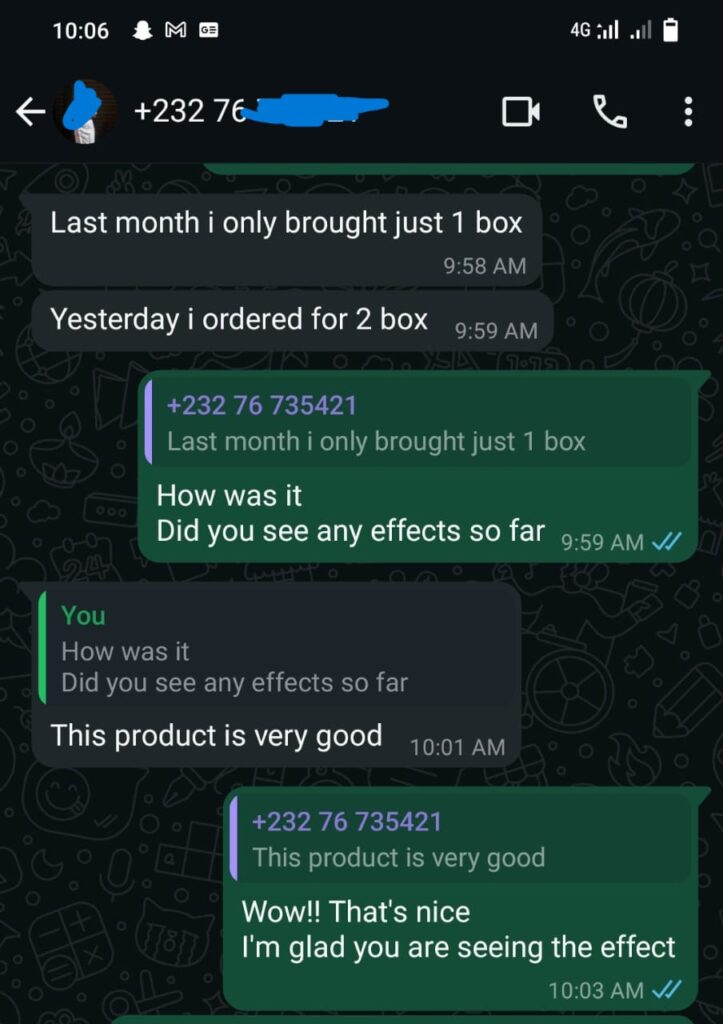Viewport: 723px width, 1024px height.
Task: Start a voice call with this contact
Action: coord(609,112)
